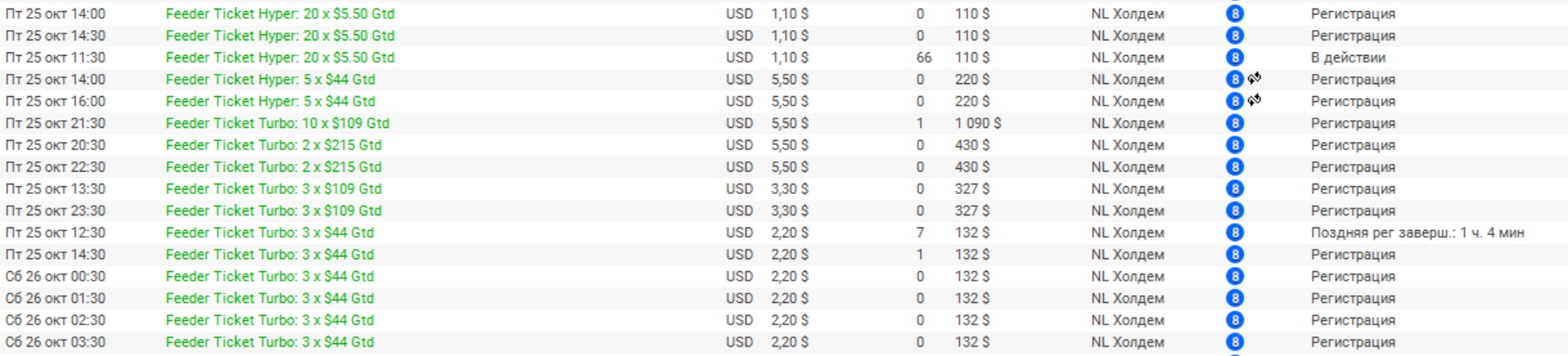This screenshot has width=1568, height=356.
Task: Open the 23:30 Feeder Ticket Turbo 3 x $109
Action: point(273,211)
